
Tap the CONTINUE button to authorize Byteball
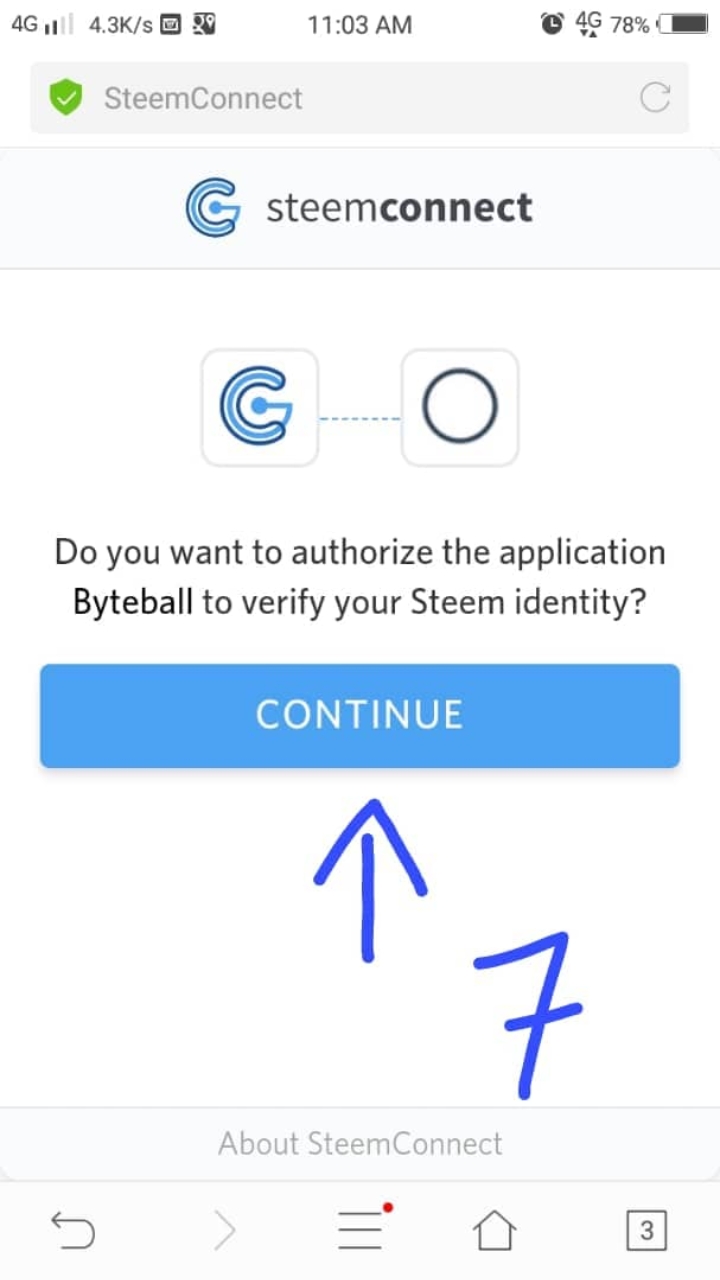pos(360,715)
